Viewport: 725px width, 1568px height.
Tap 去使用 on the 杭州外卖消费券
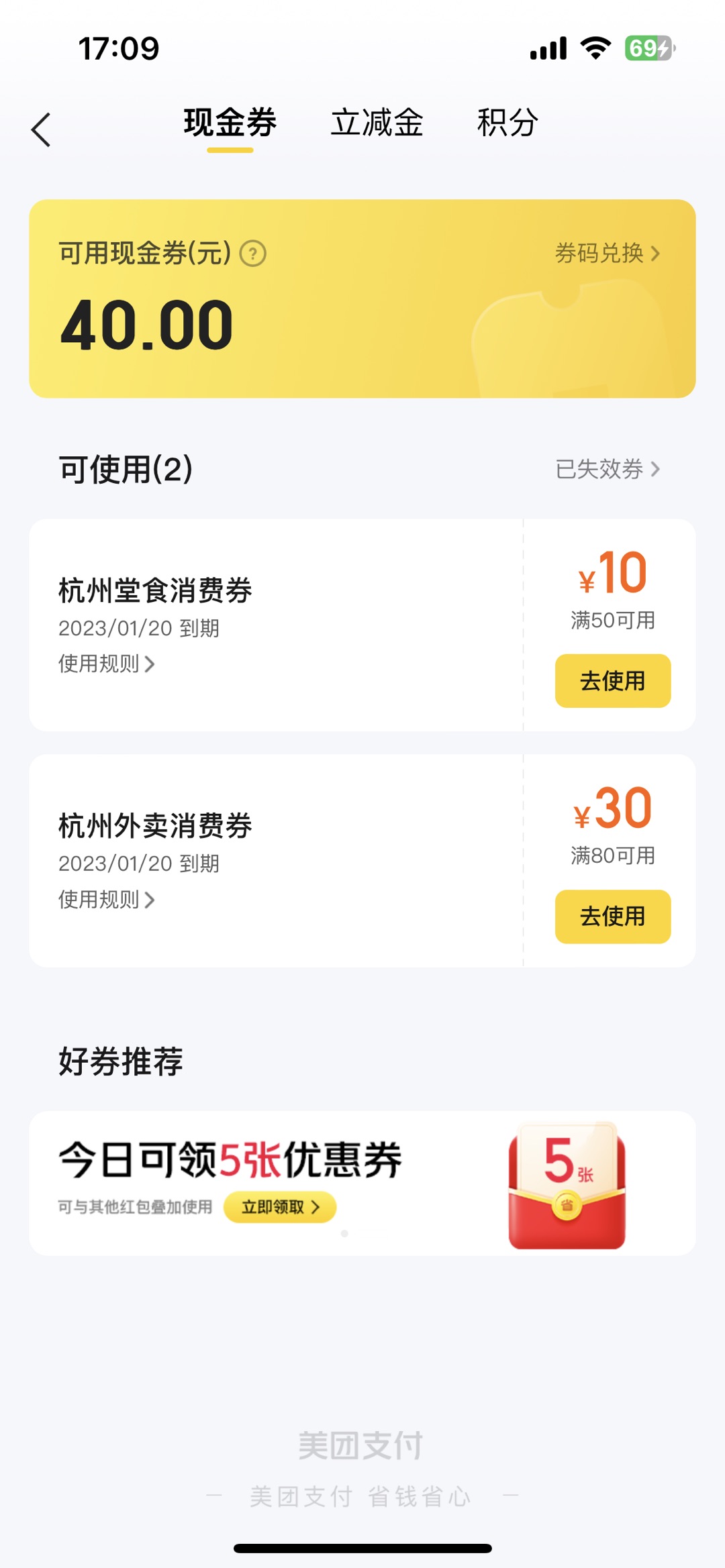click(612, 917)
